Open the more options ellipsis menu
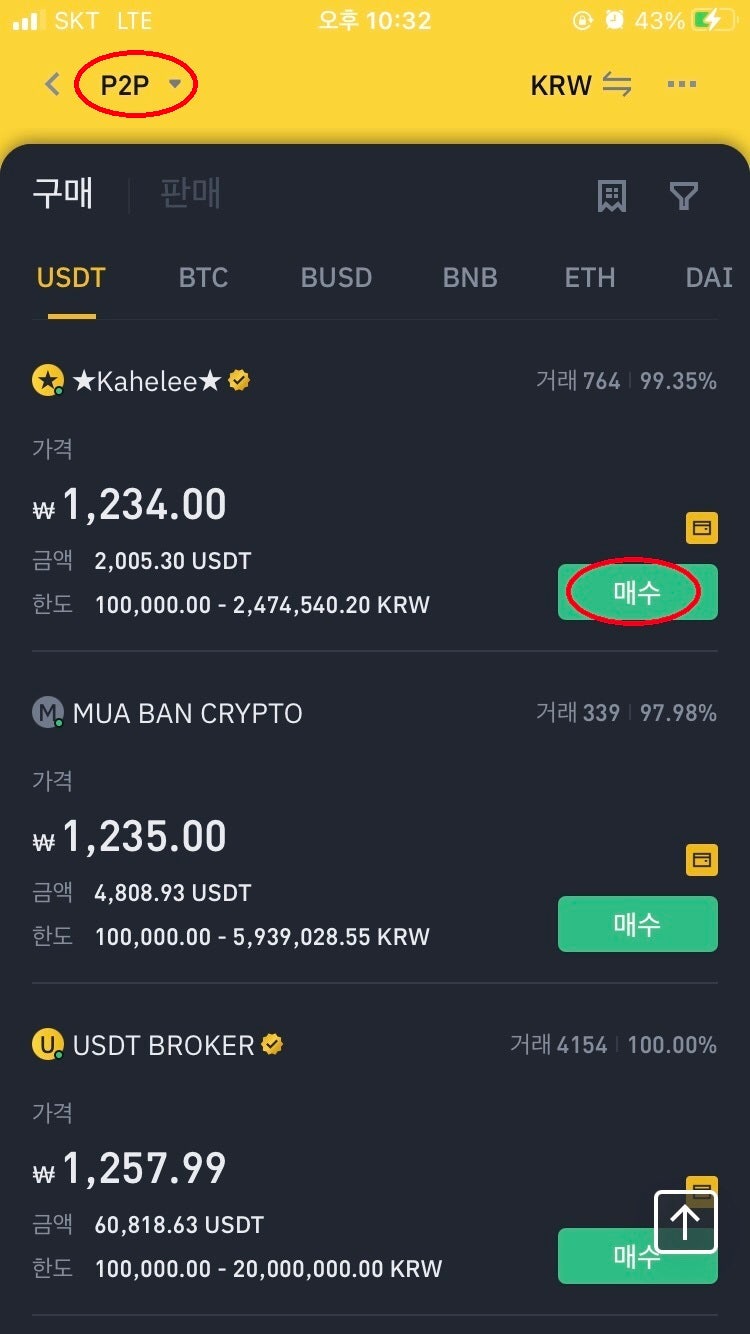The width and height of the screenshot is (750, 1334). point(681,84)
